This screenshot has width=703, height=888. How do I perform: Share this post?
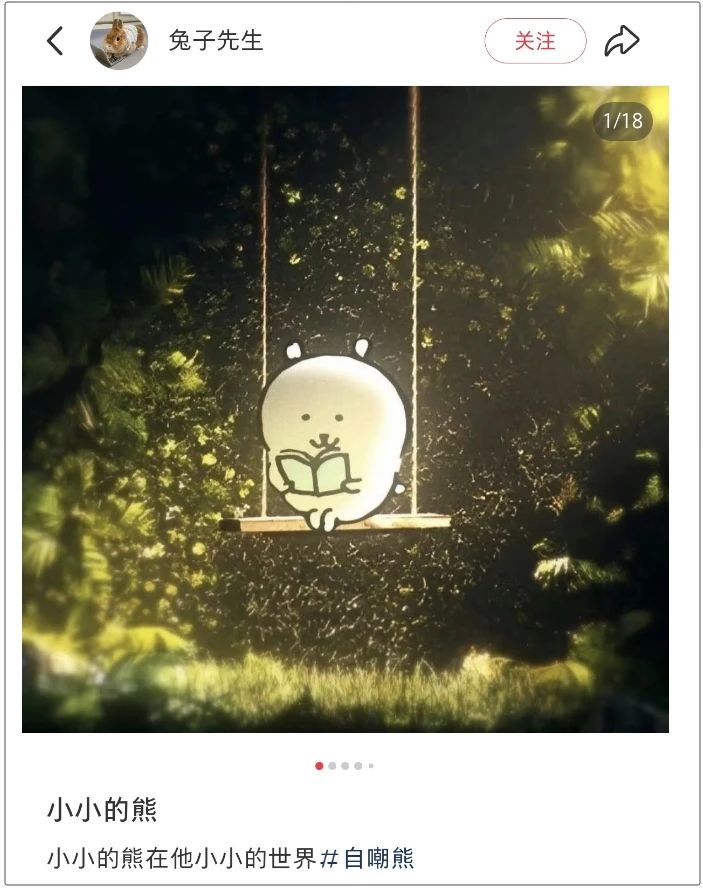[622, 41]
